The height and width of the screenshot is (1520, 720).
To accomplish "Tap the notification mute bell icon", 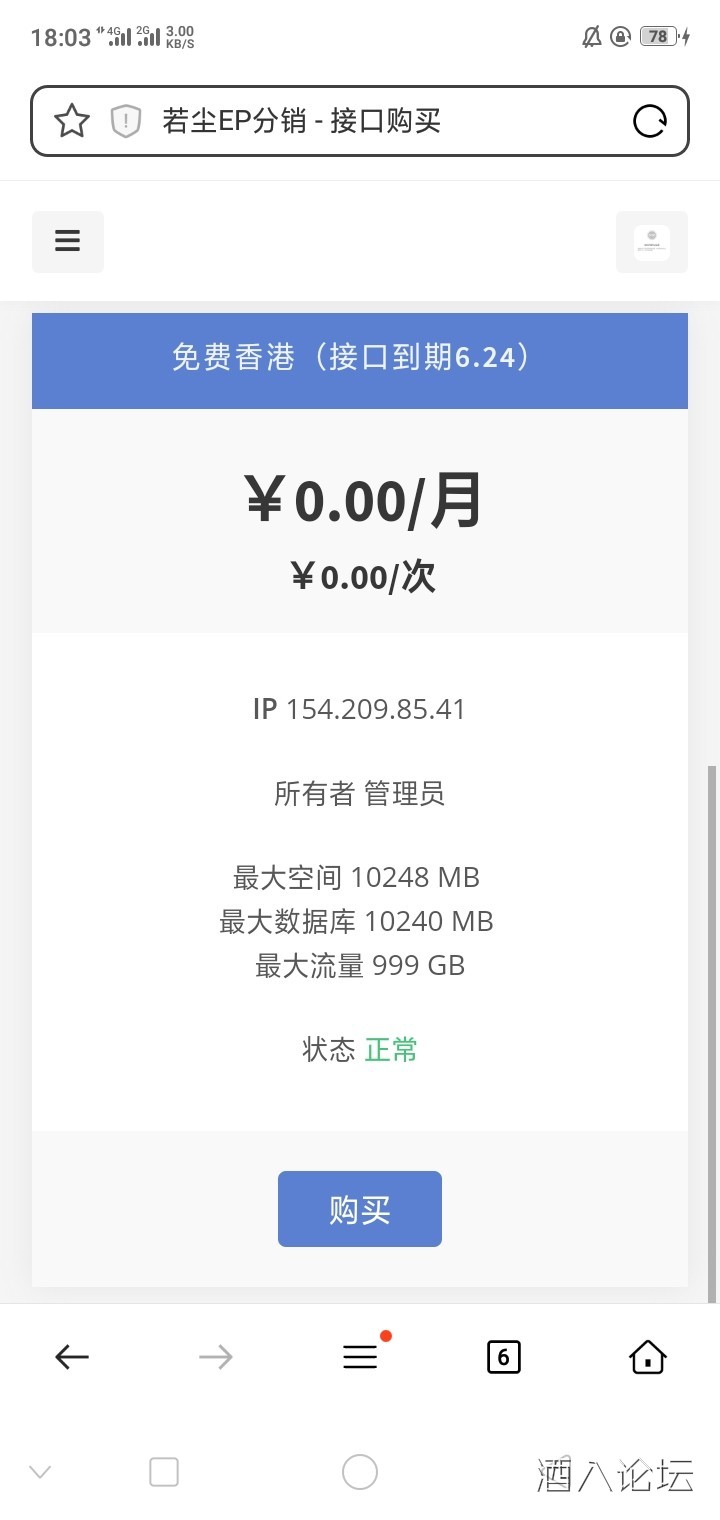I will (x=591, y=37).
